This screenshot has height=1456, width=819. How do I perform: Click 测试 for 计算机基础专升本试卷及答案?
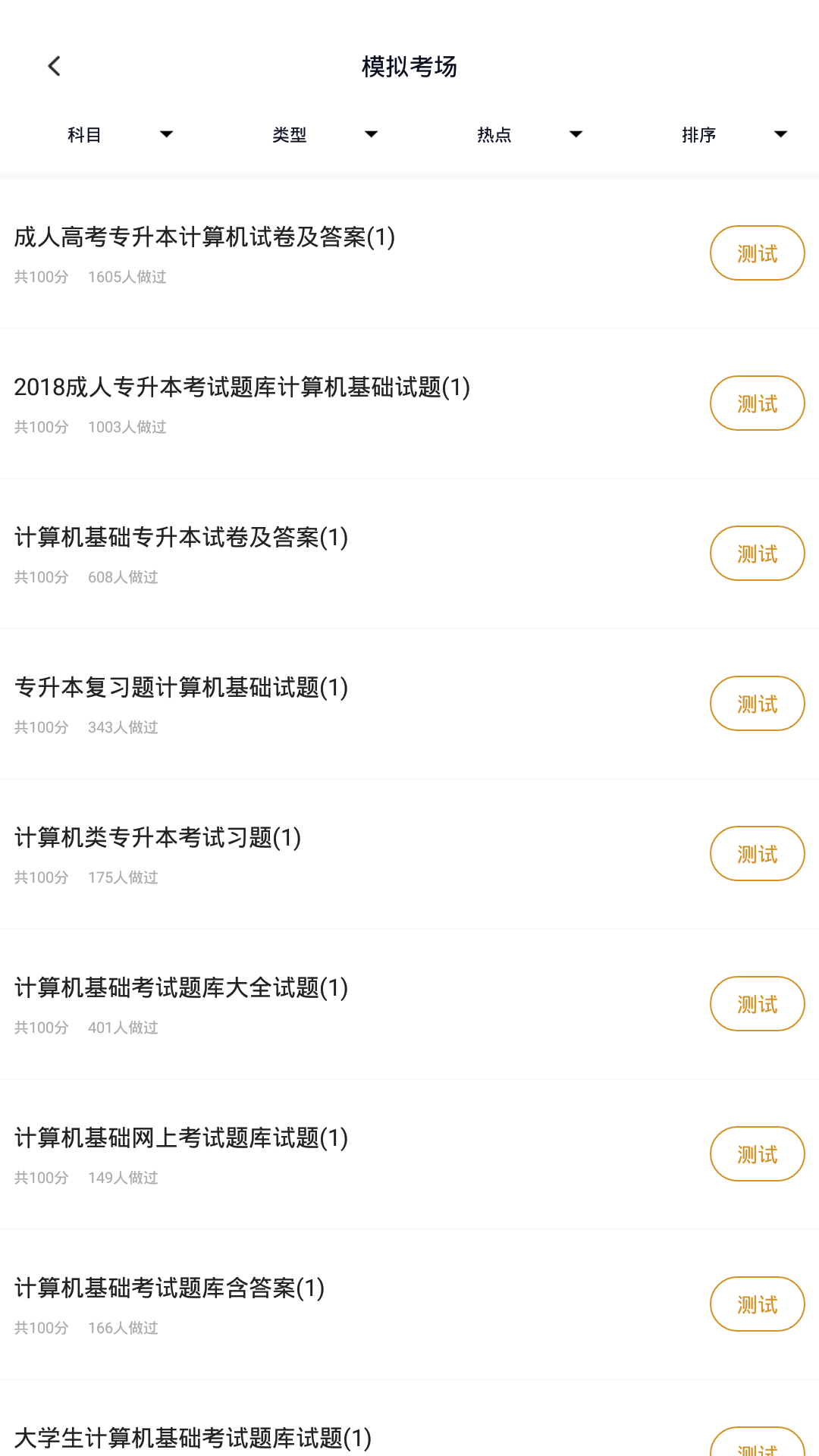[x=756, y=553]
